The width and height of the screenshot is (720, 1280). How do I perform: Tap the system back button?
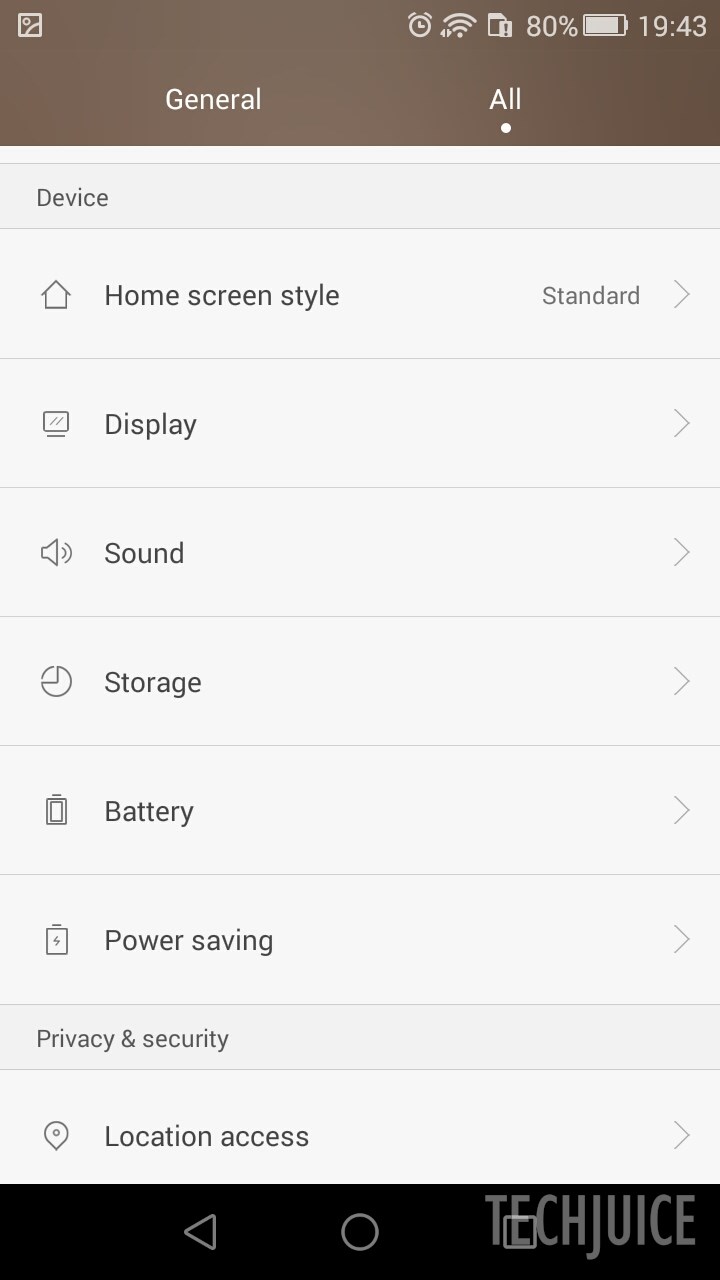click(200, 1232)
